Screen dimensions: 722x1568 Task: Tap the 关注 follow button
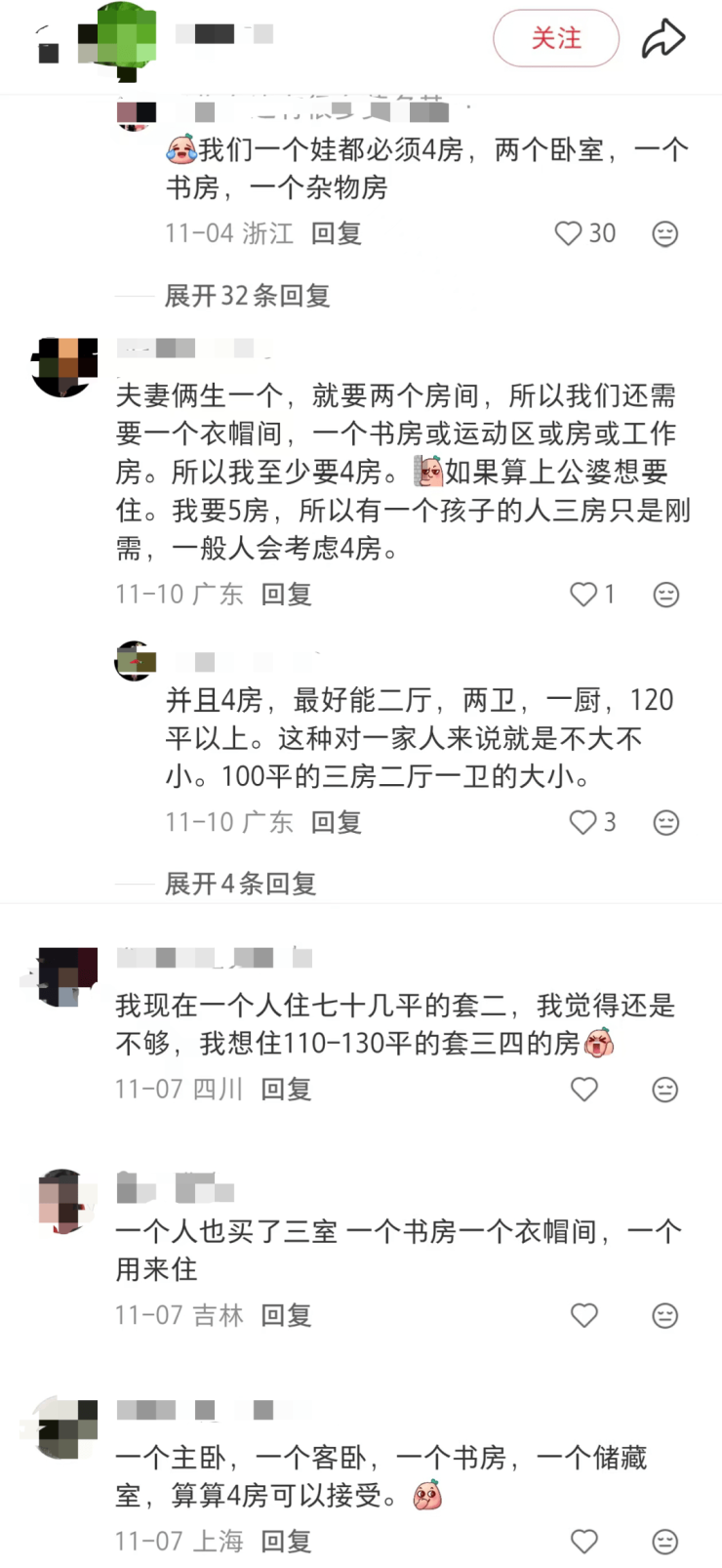[556, 39]
